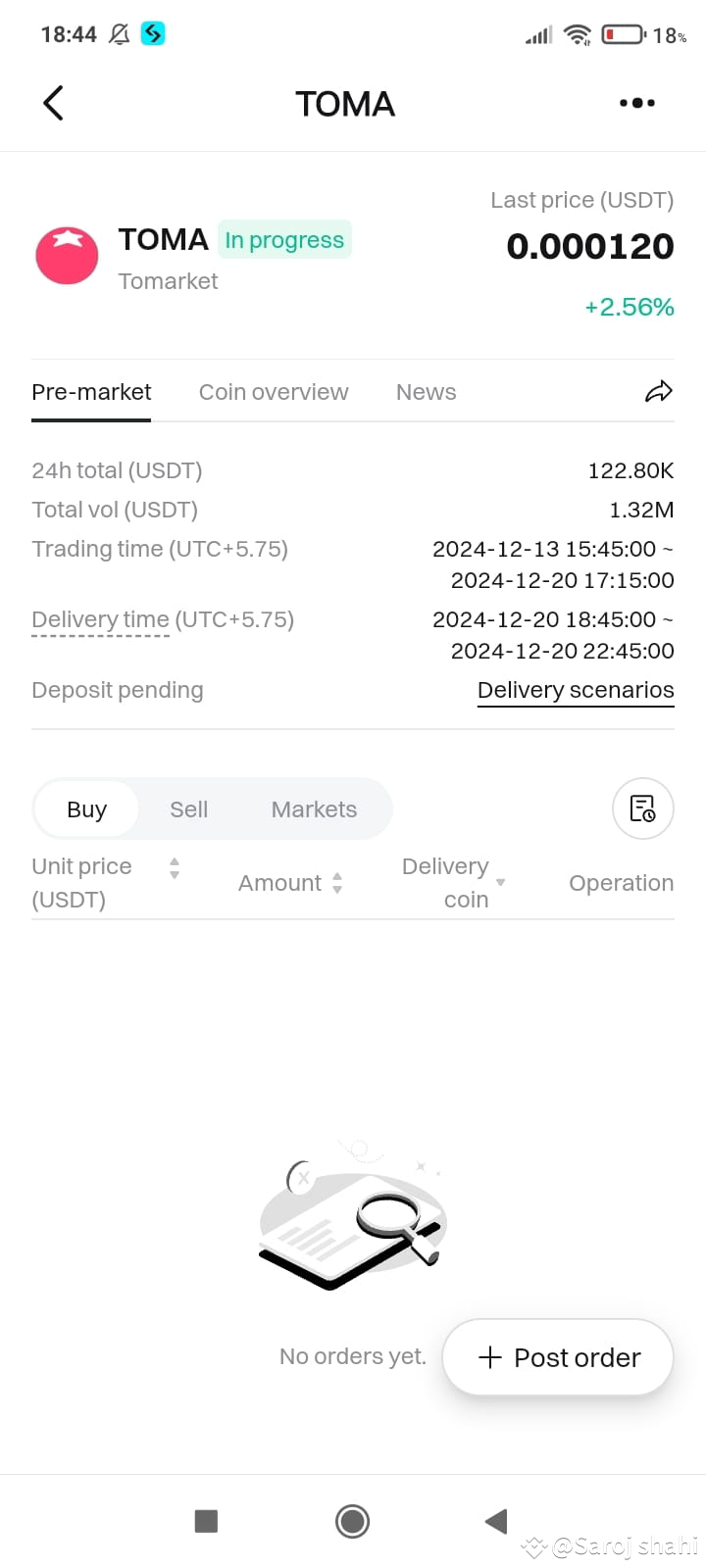The width and height of the screenshot is (706, 1568).
Task: Switch to the Coin overview tab
Action: 274,391
